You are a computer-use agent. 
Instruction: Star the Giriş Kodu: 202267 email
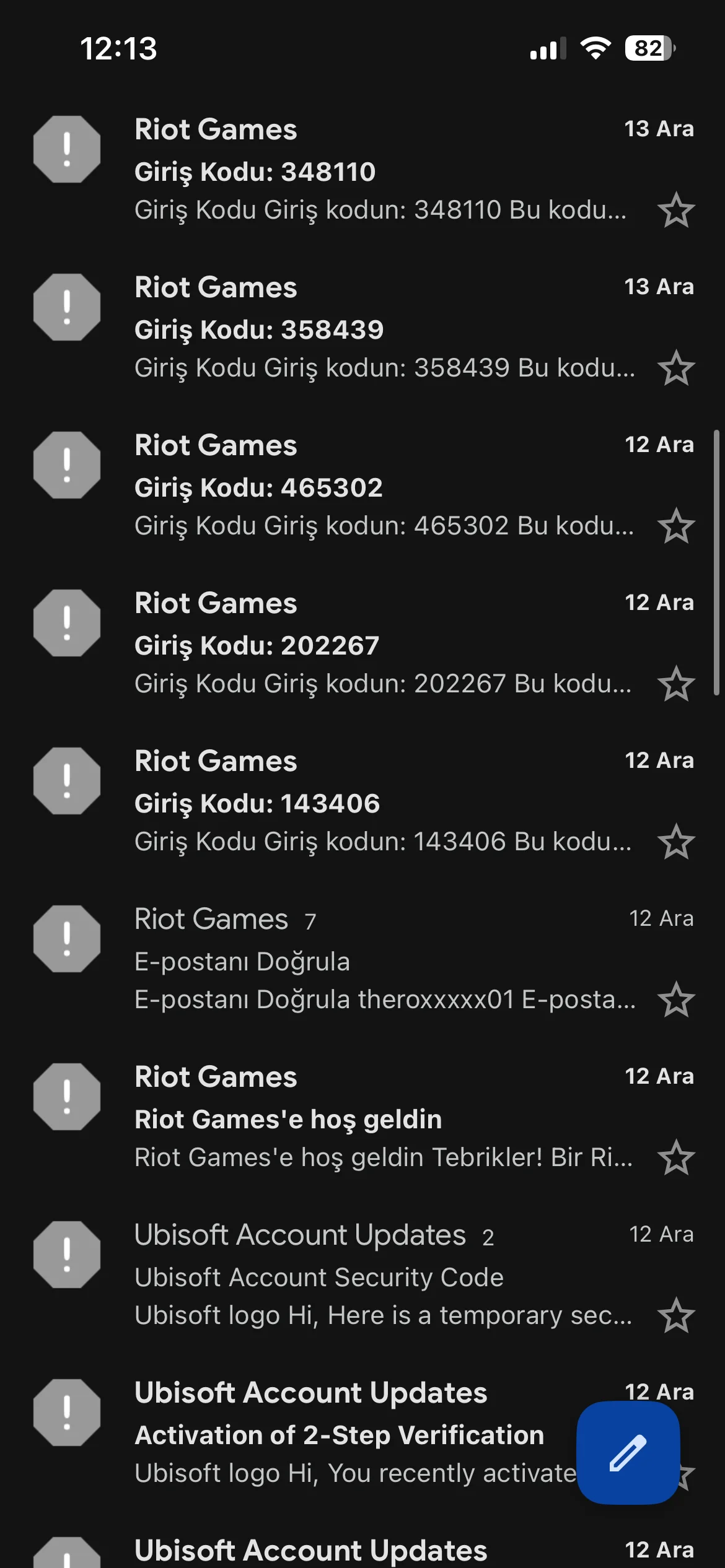tap(675, 684)
